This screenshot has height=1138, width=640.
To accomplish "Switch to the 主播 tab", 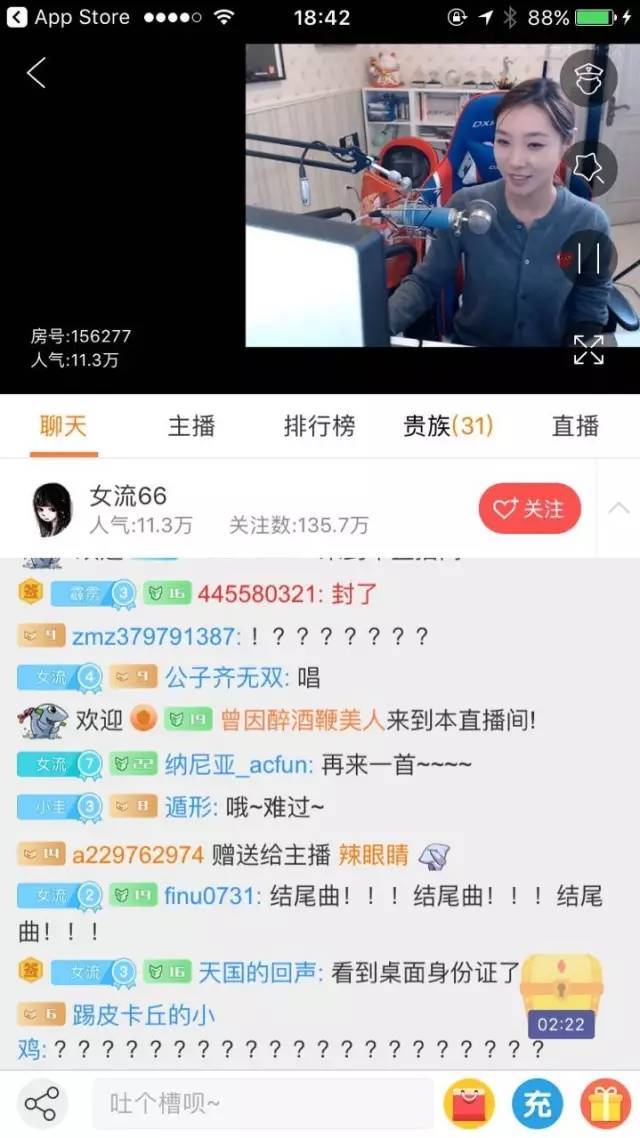I will 191,426.
